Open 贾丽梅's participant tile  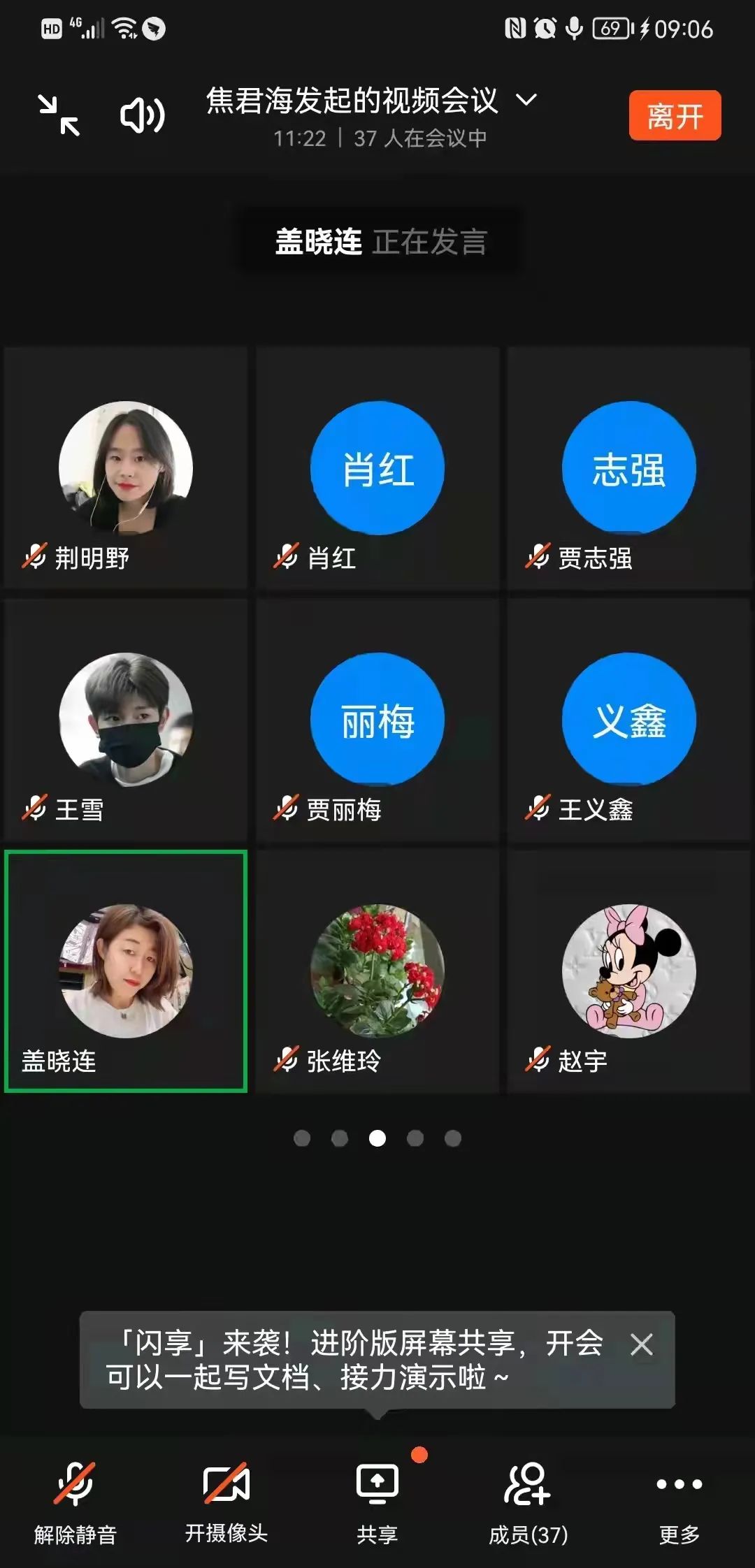[377, 720]
